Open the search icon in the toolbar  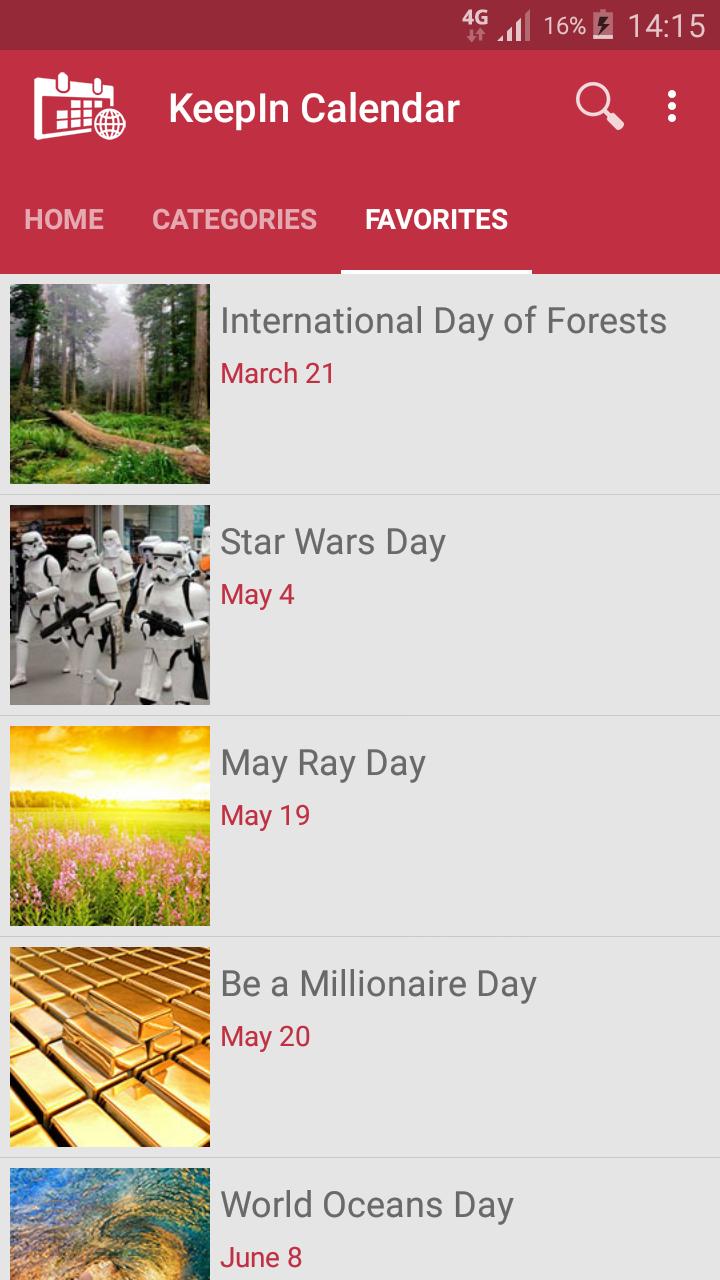(598, 107)
